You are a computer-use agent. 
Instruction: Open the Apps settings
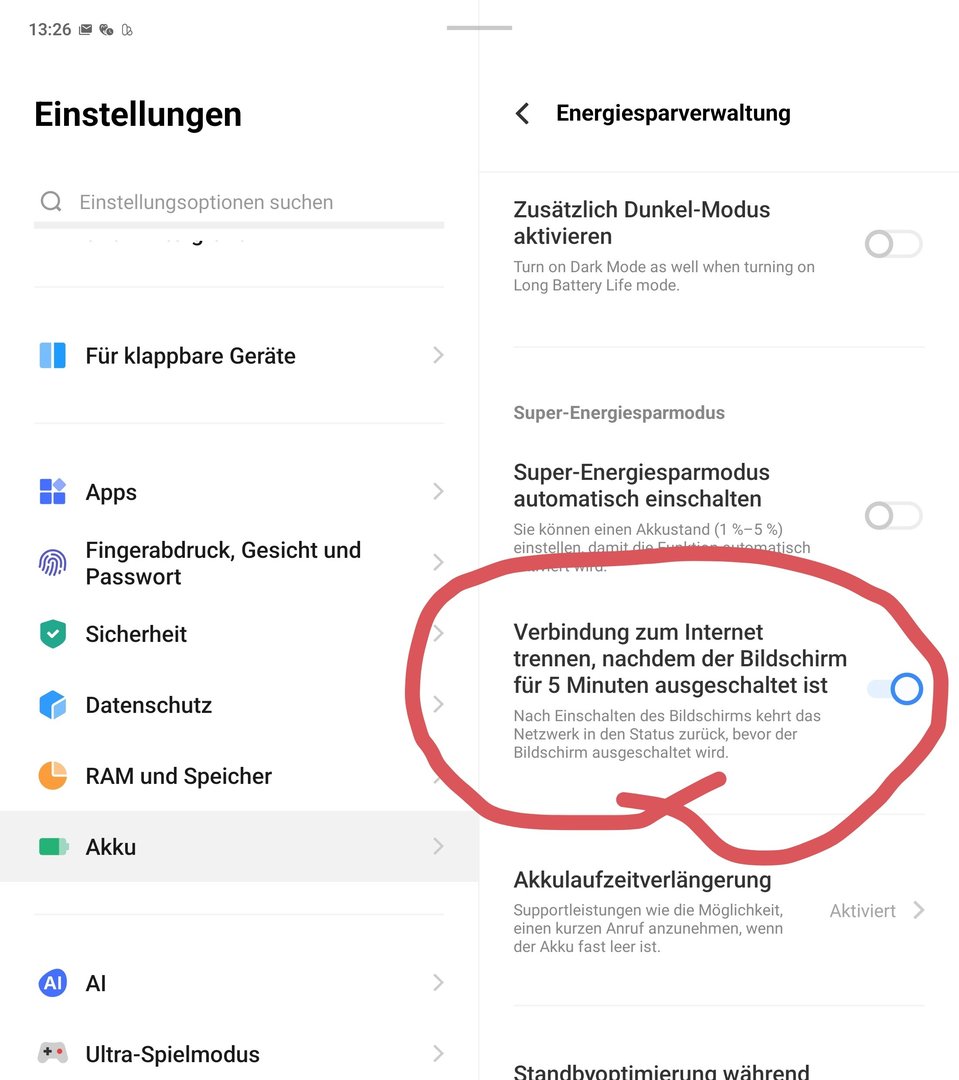(x=240, y=492)
